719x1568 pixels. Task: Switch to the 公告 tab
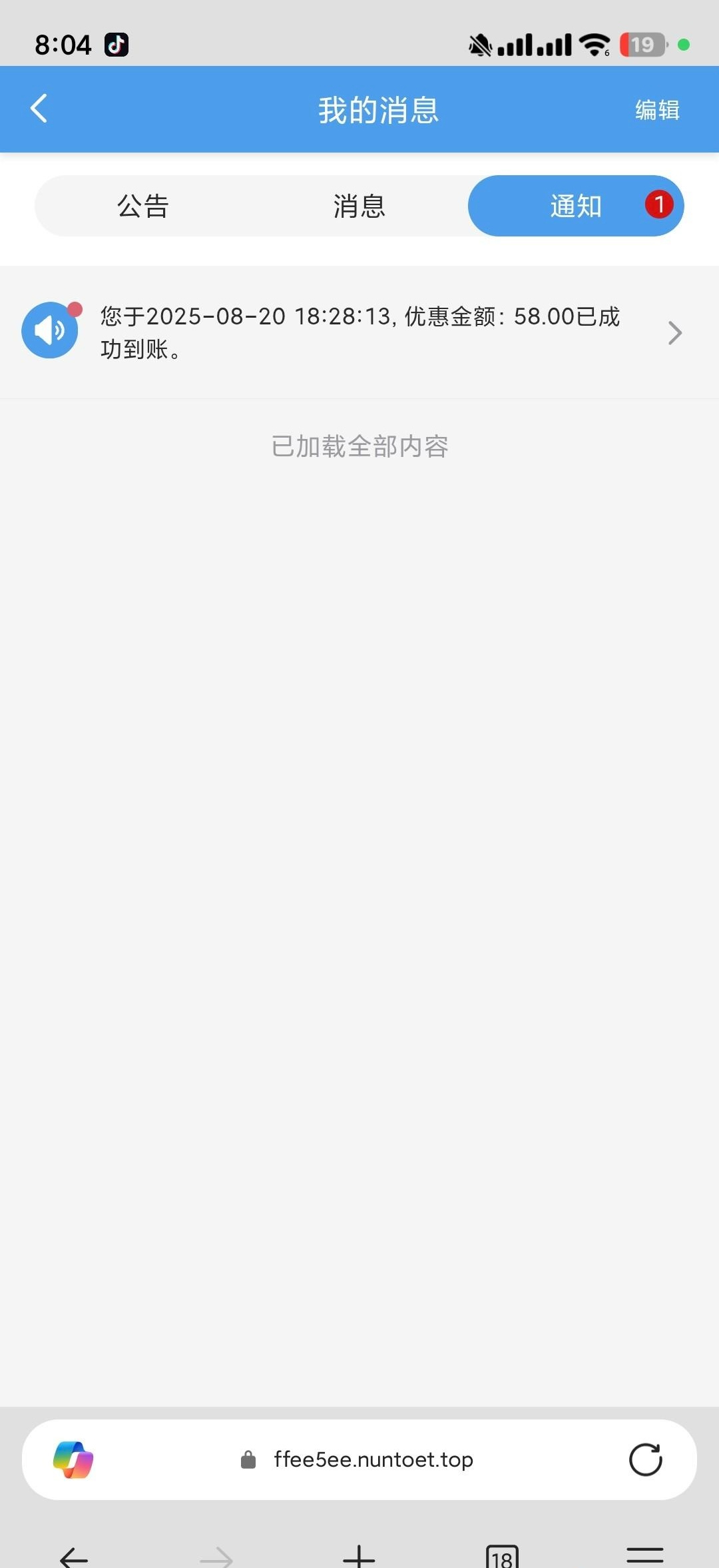tap(143, 206)
